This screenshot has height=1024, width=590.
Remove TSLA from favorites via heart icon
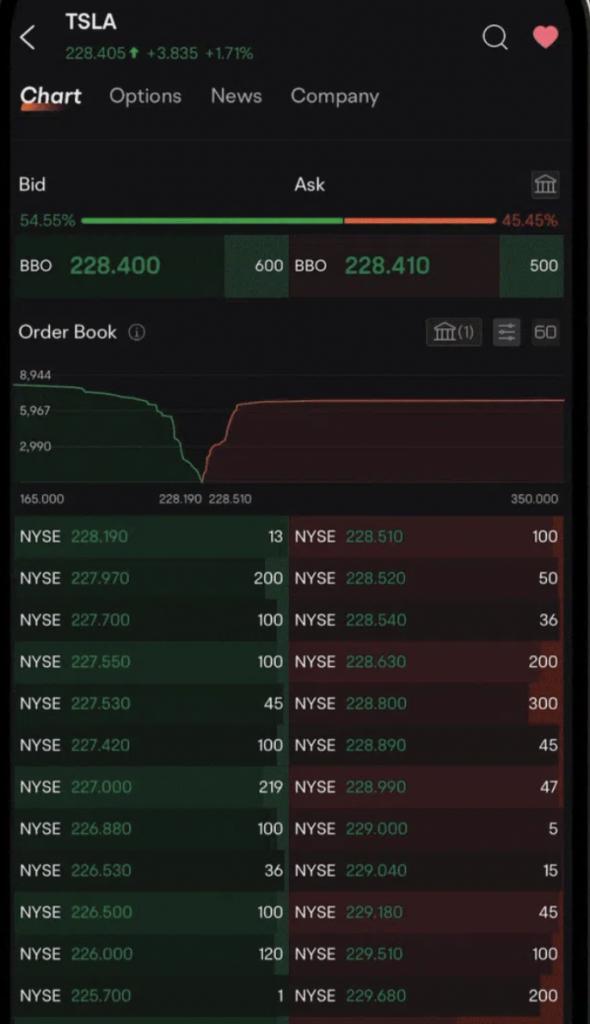point(546,37)
